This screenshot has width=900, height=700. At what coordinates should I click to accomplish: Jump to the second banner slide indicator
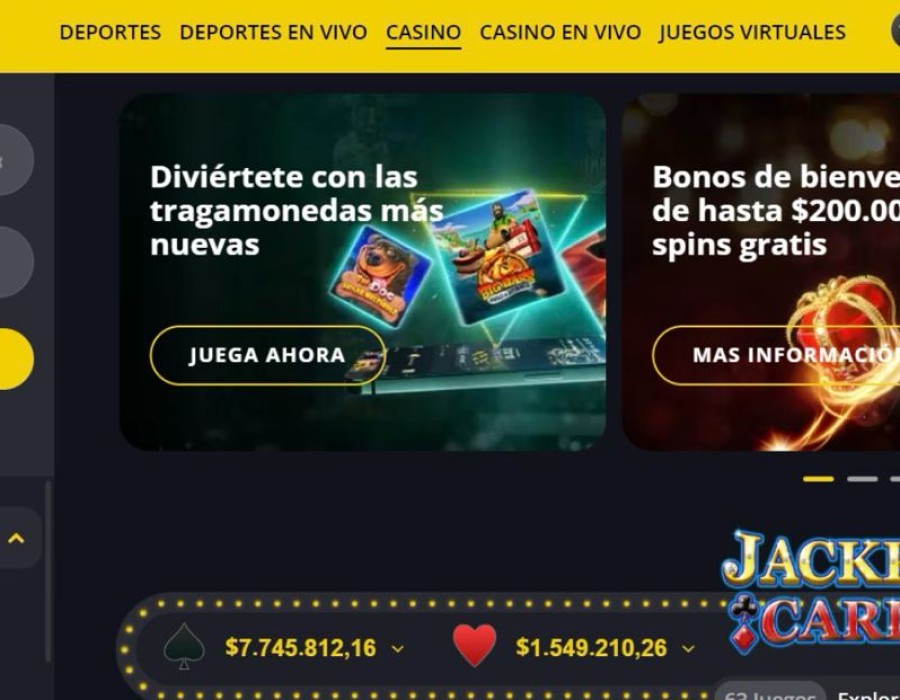pyautogui.click(x=862, y=479)
